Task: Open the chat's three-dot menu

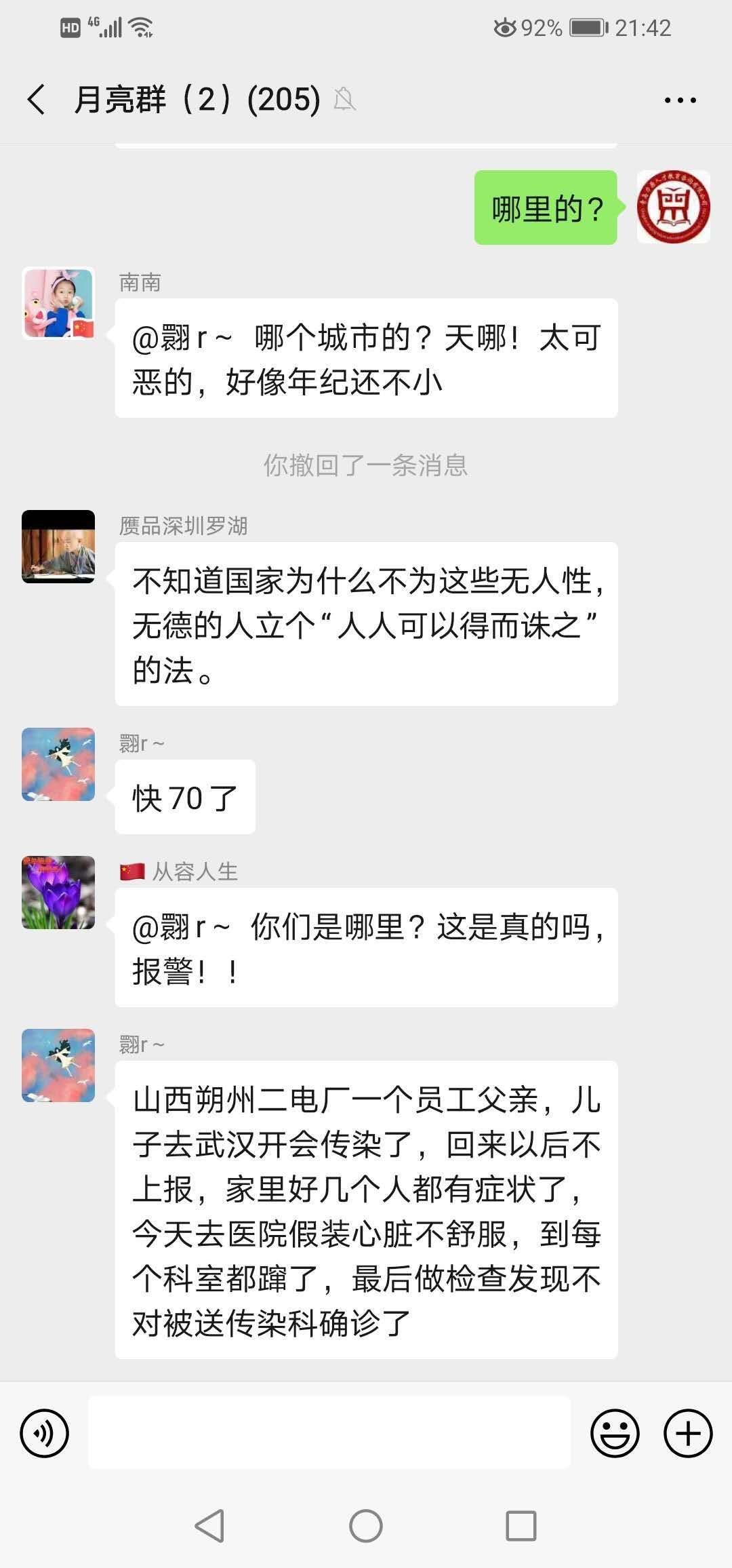Action: pyautogui.click(x=680, y=100)
